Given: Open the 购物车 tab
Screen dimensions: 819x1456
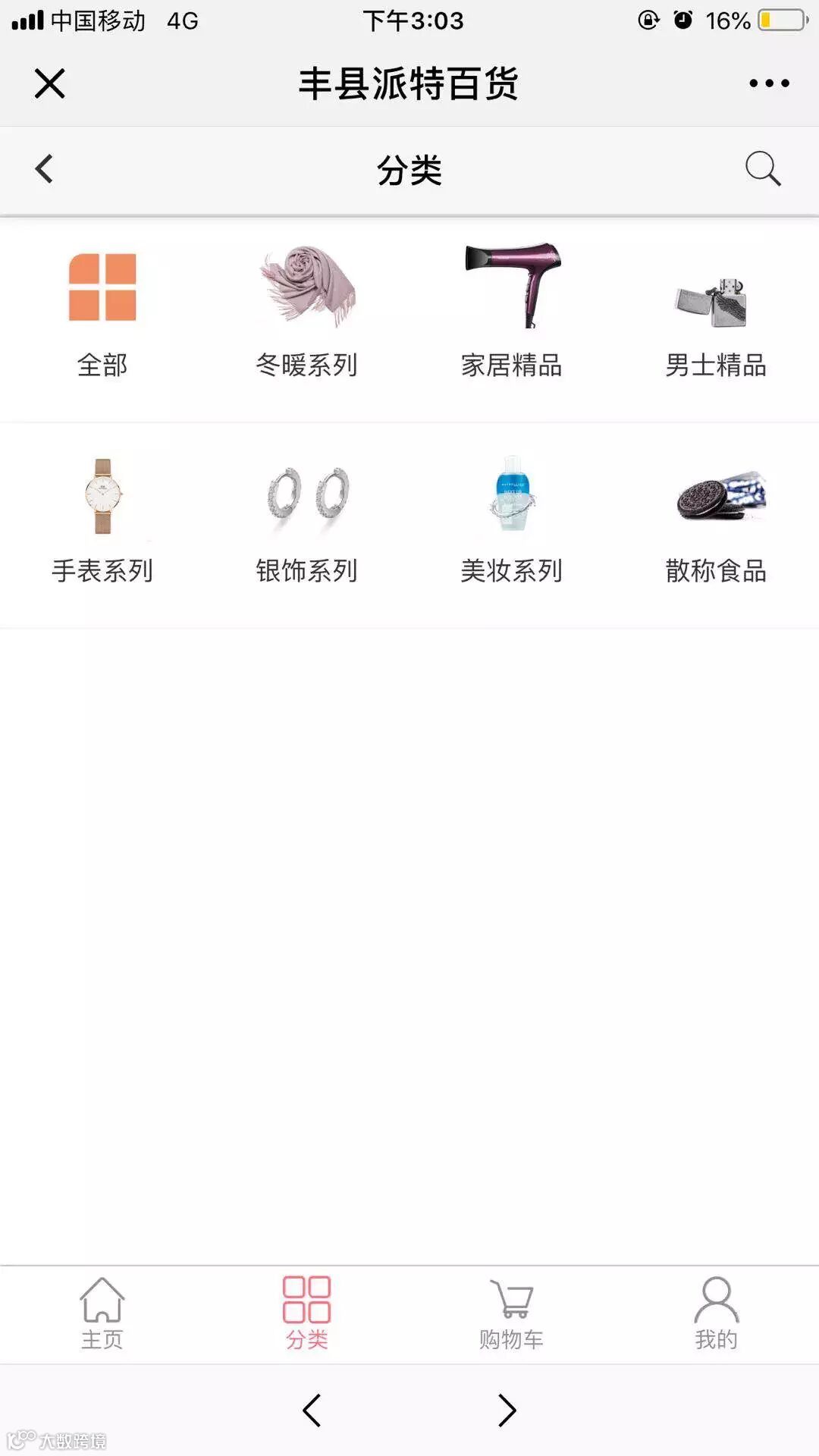Looking at the screenshot, I should coord(512,1313).
